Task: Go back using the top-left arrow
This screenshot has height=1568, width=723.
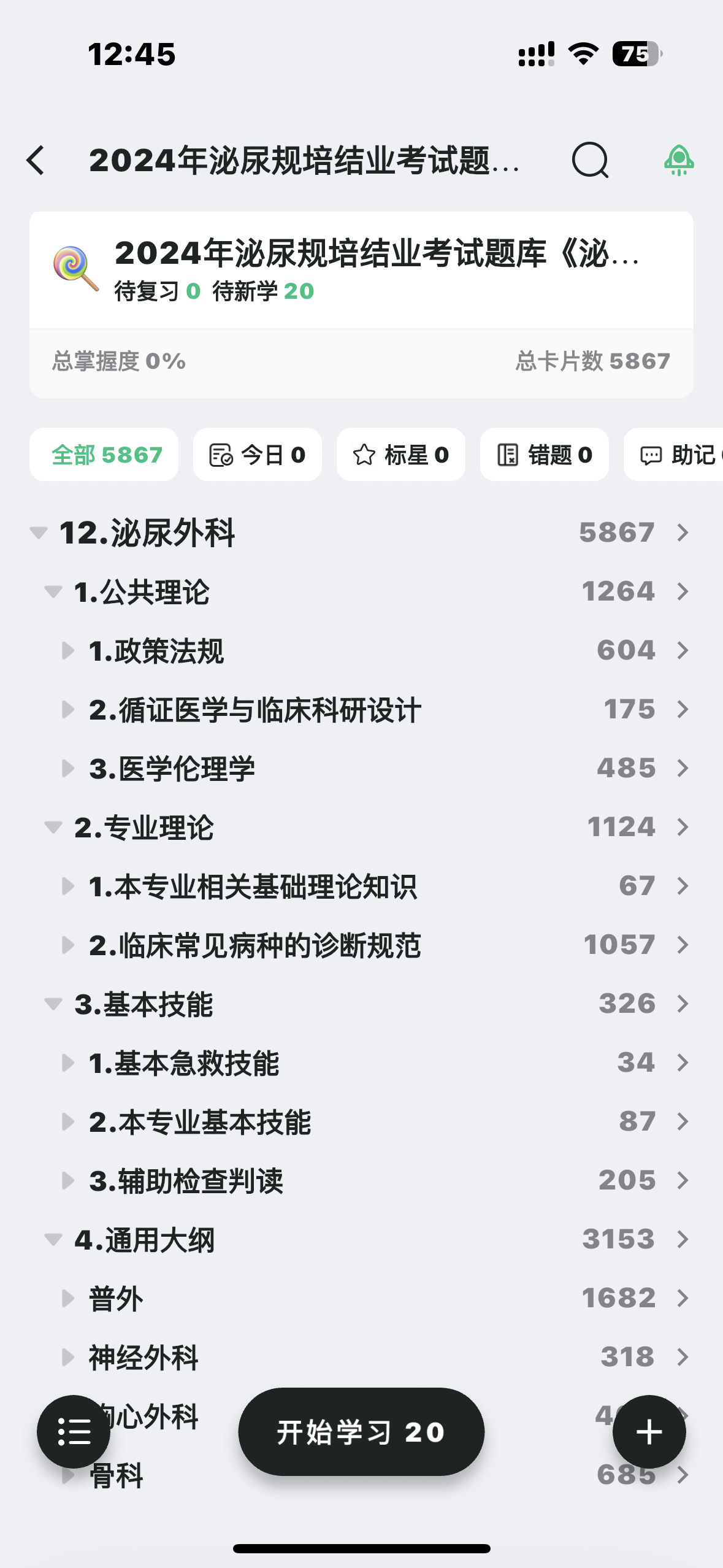Action: click(x=36, y=160)
